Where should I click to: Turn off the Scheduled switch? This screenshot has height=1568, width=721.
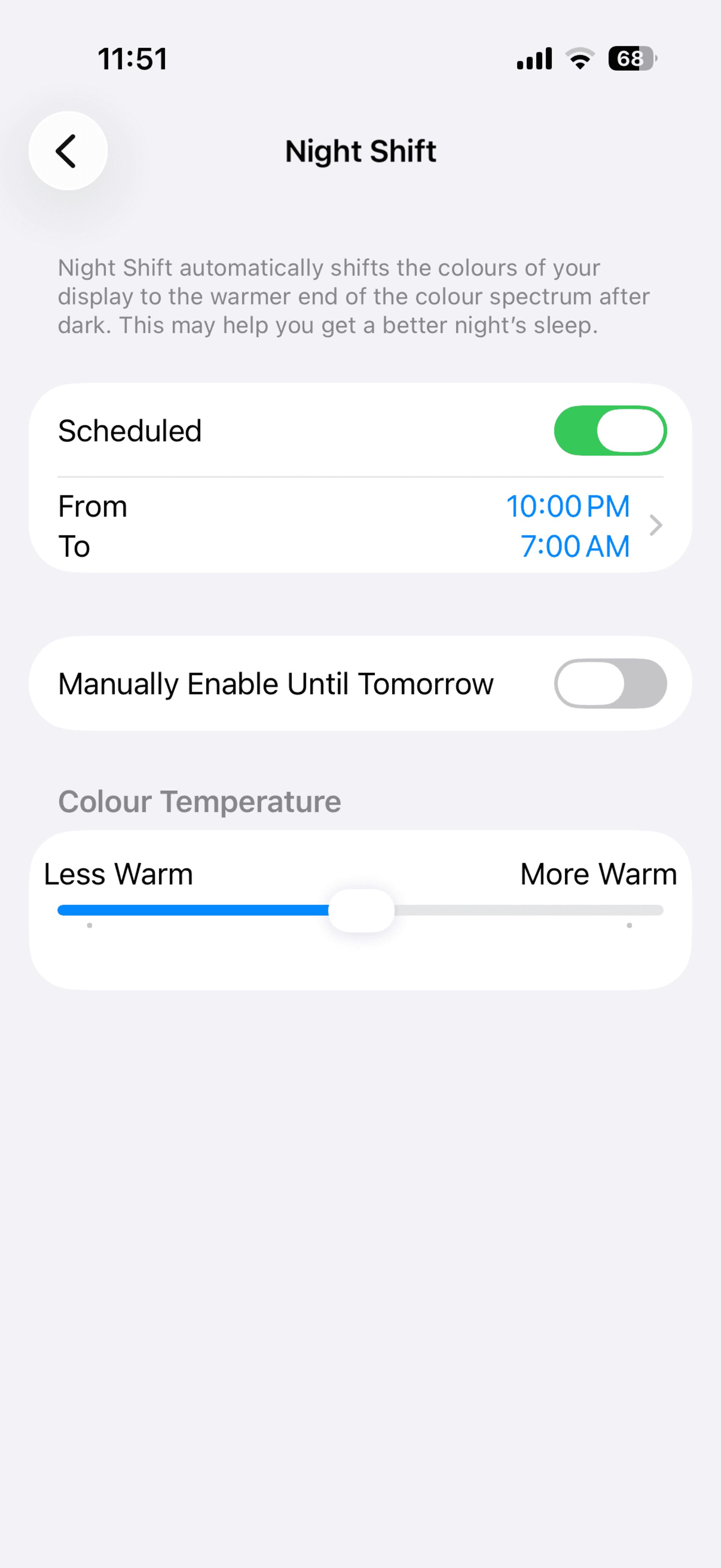(609, 431)
